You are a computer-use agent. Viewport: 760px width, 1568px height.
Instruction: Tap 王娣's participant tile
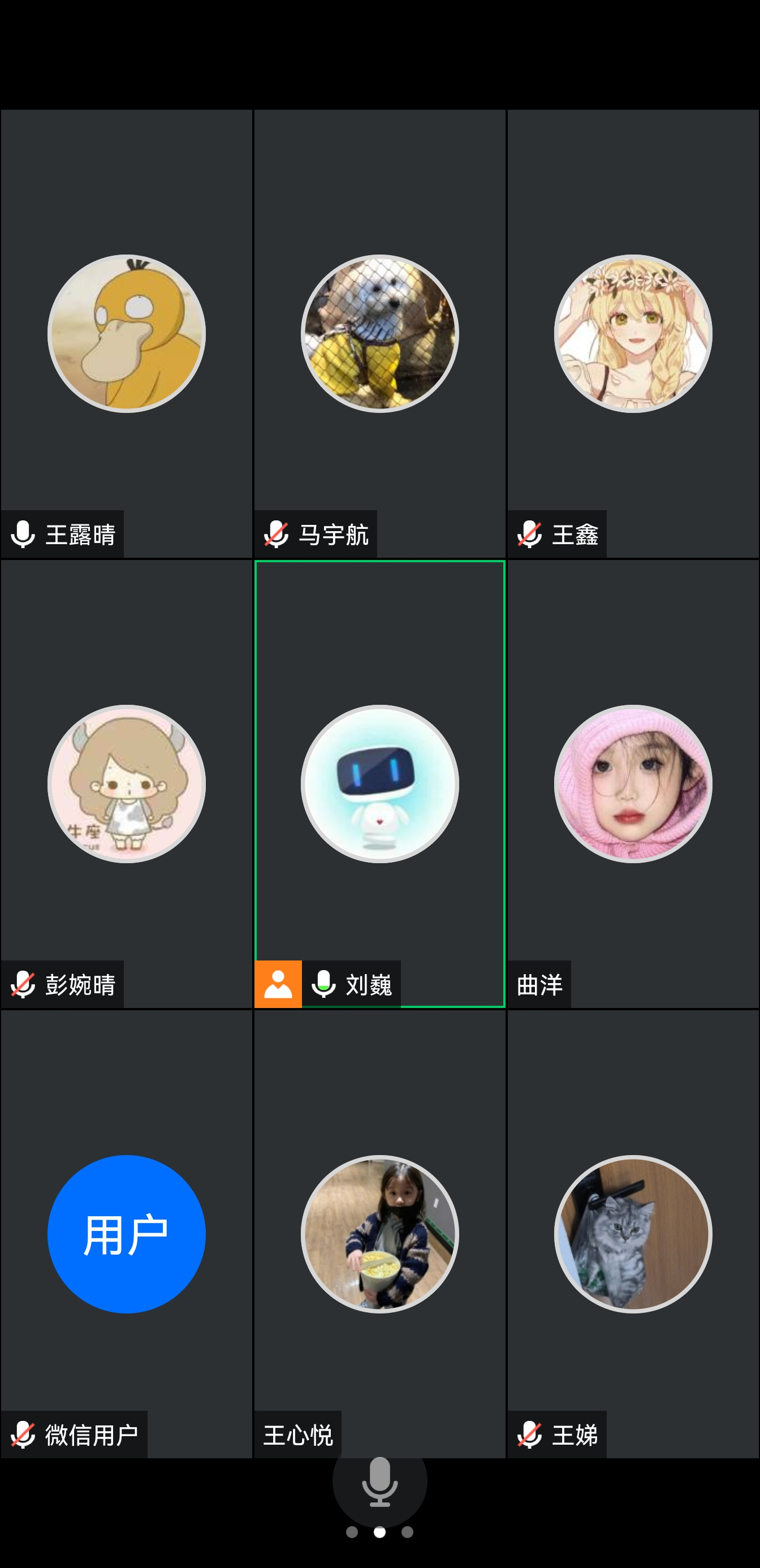(633, 1234)
